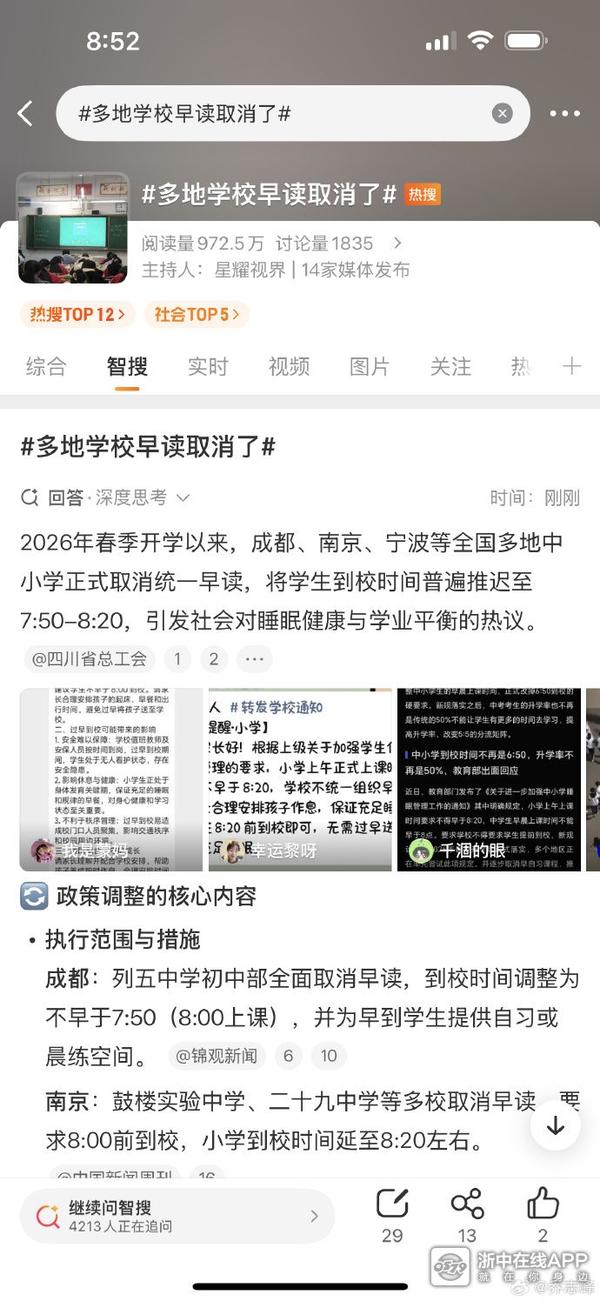Switch to the 视频 tab
The height and width of the screenshot is (1301, 600).
coord(288,367)
